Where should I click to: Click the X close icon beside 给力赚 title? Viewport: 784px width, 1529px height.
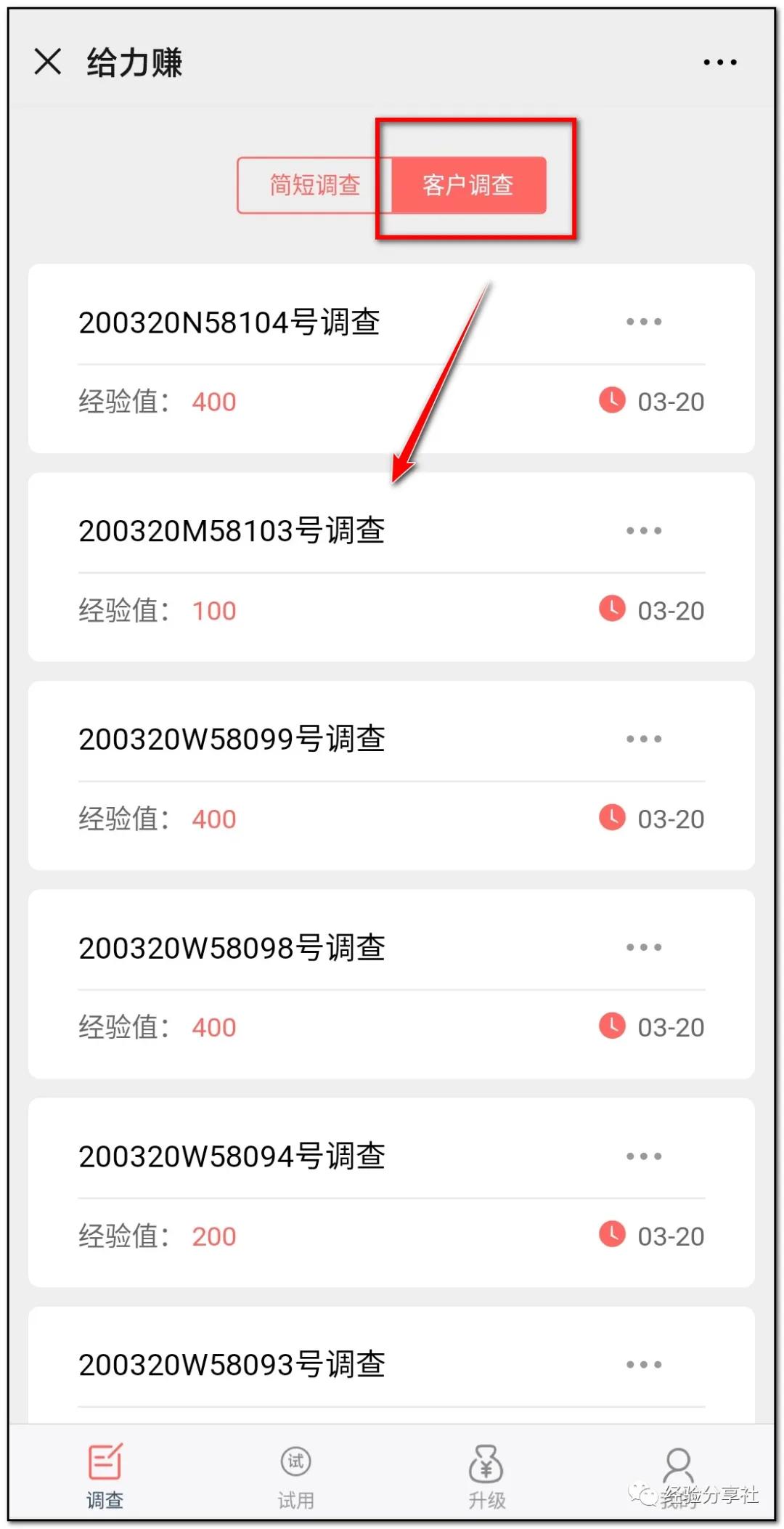(x=46, y=62)
